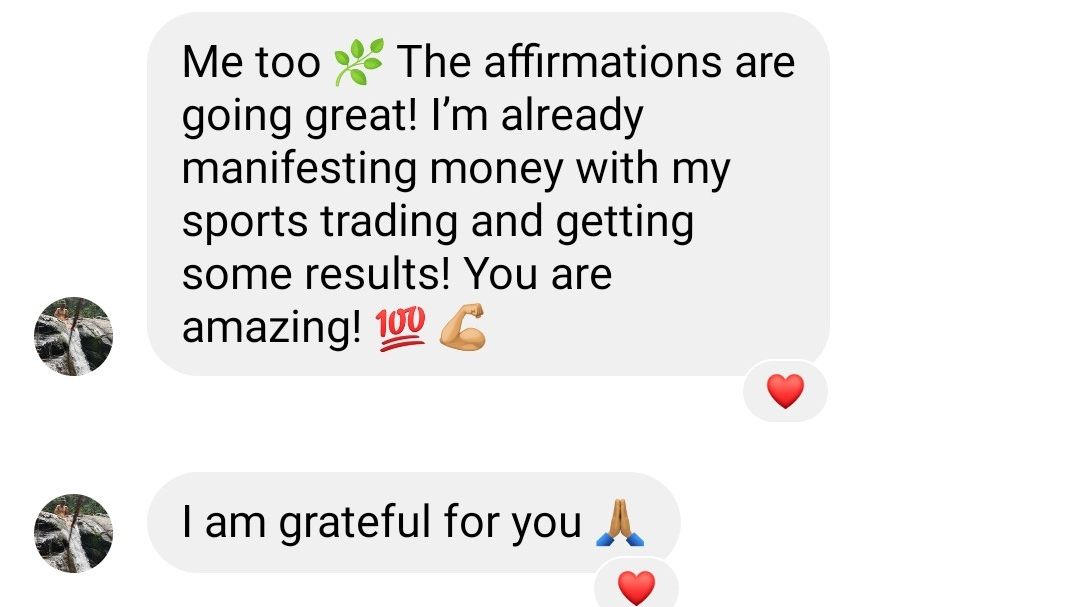The height and width of the screenshot is (607, 1080).
Task: View heart reaction on 'I am grateful for you'
Action: point(636,586)
